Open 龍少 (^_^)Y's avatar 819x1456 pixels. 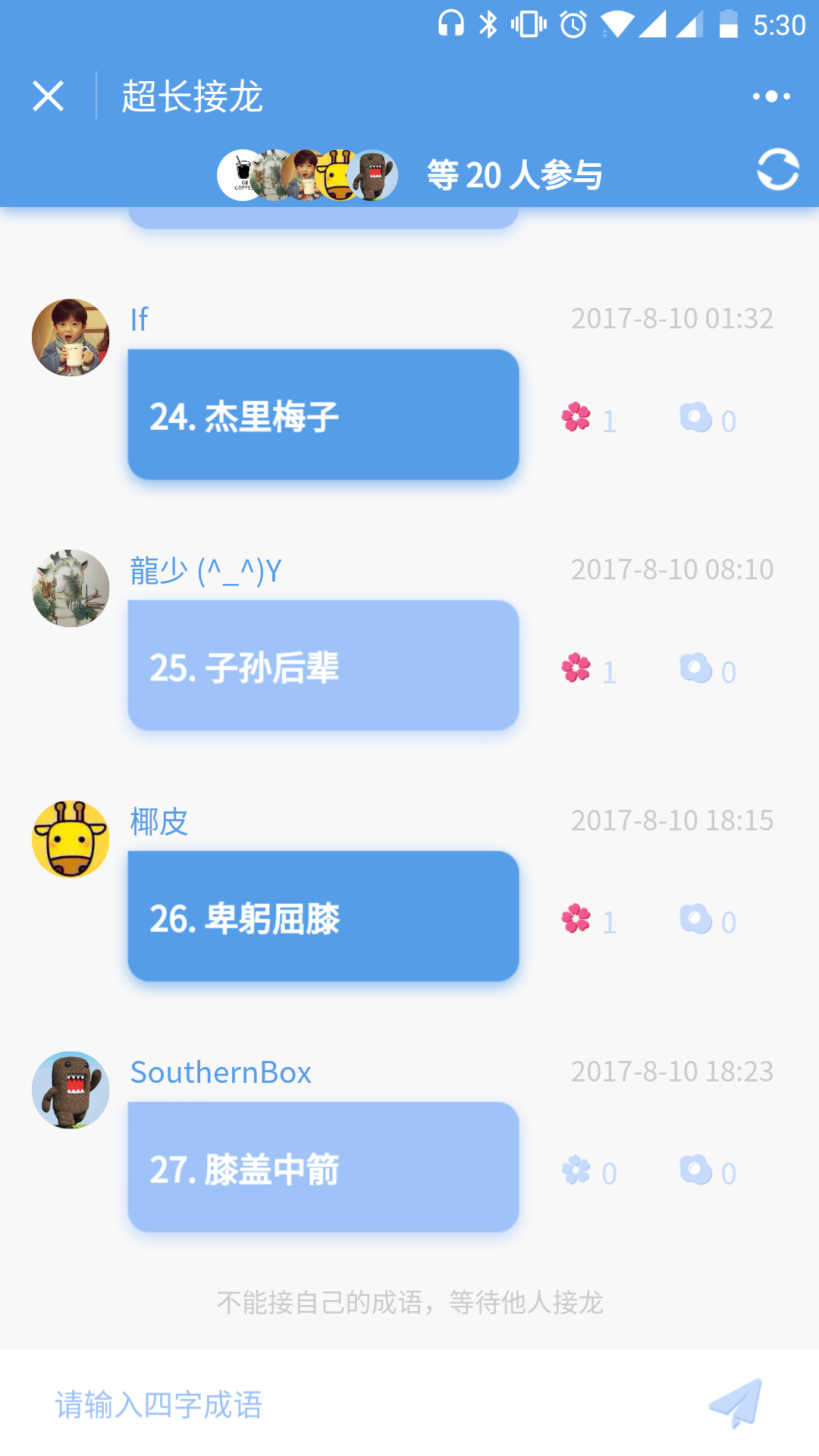click(71, 588)
